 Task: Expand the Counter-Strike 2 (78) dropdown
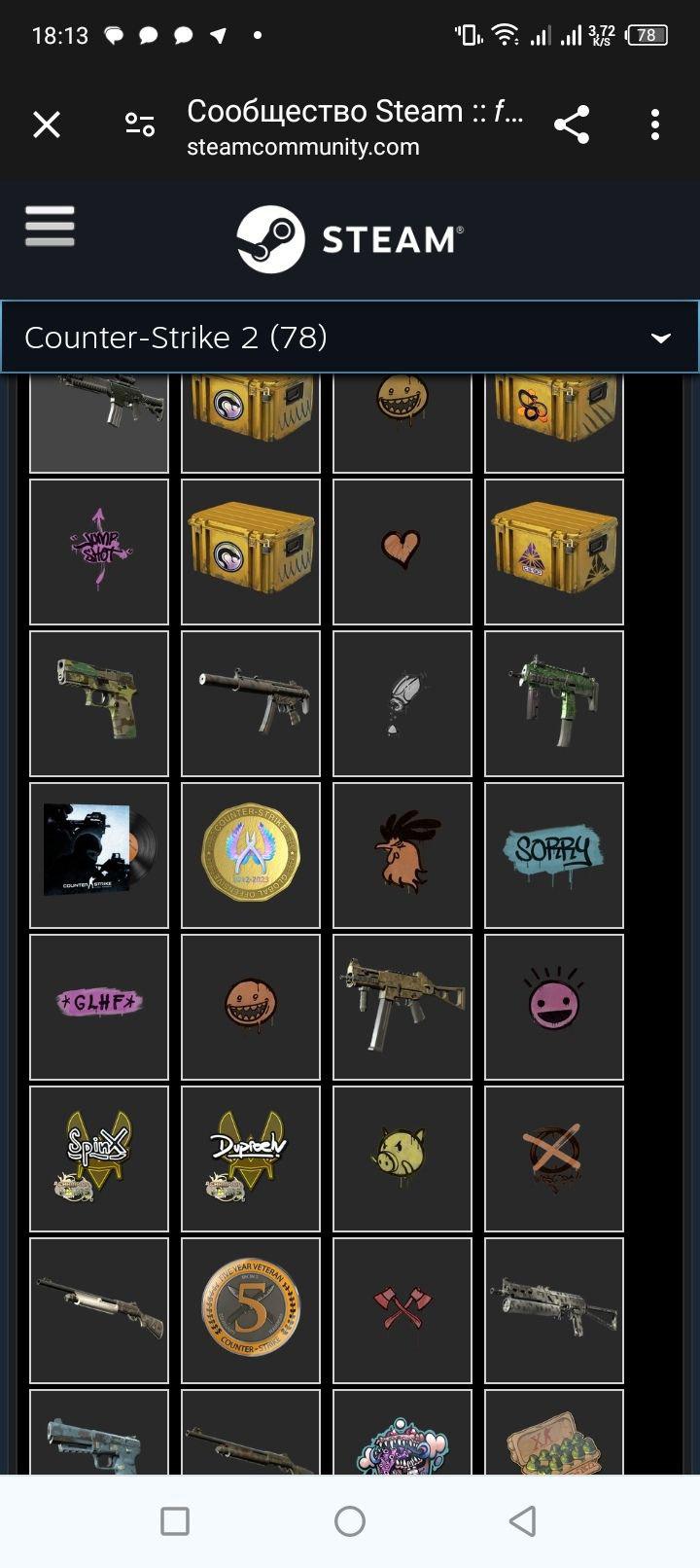pyautogui.click(x=350, y=337)
